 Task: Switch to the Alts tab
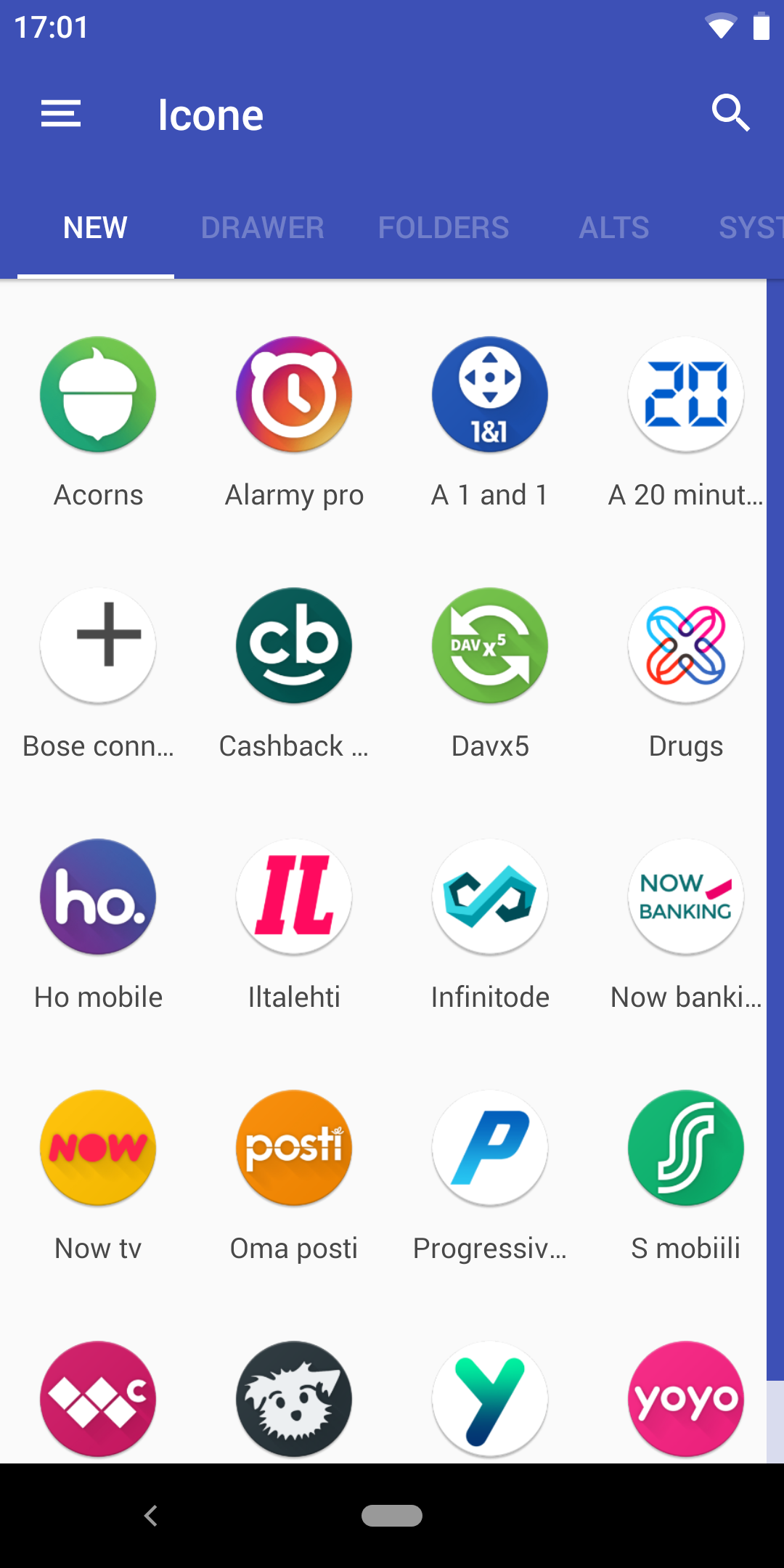[613, 227]
